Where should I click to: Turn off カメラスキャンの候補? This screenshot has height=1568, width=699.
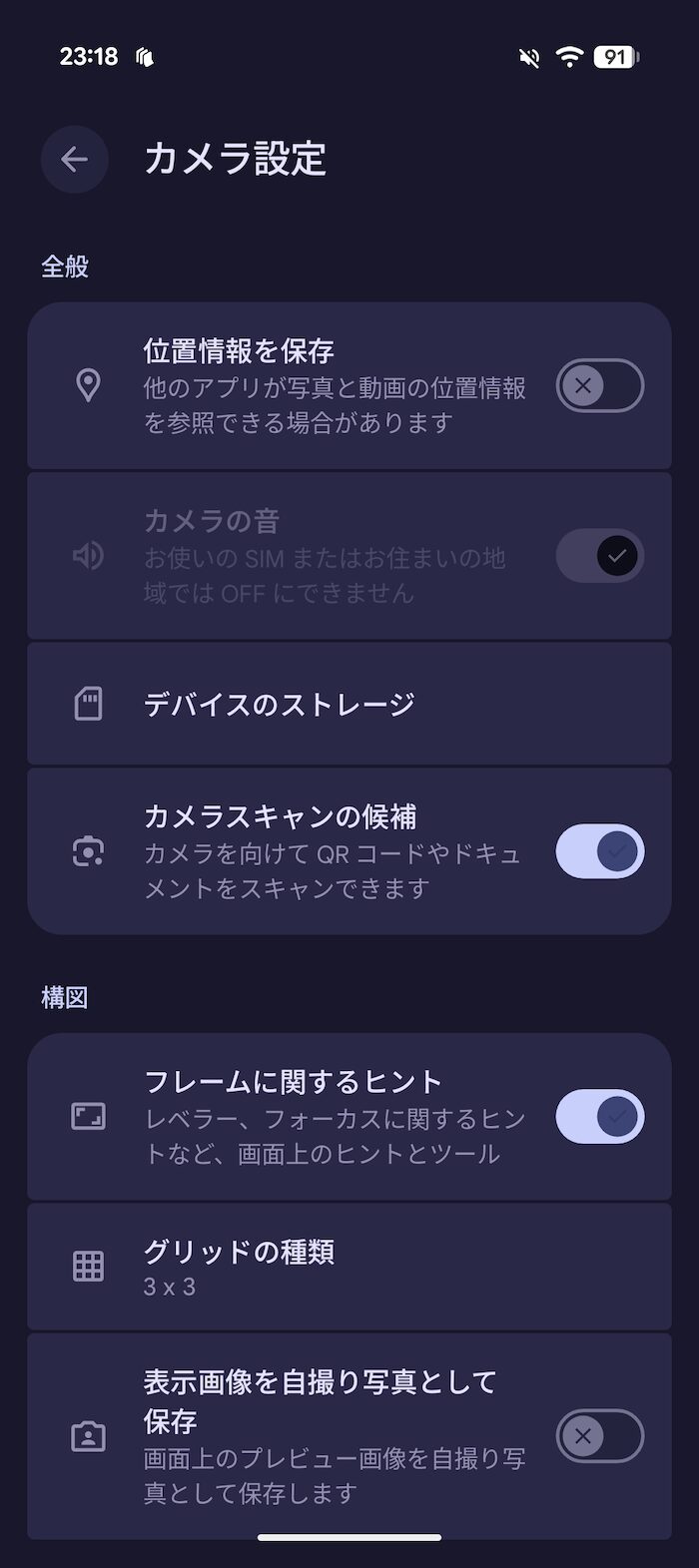599,851
